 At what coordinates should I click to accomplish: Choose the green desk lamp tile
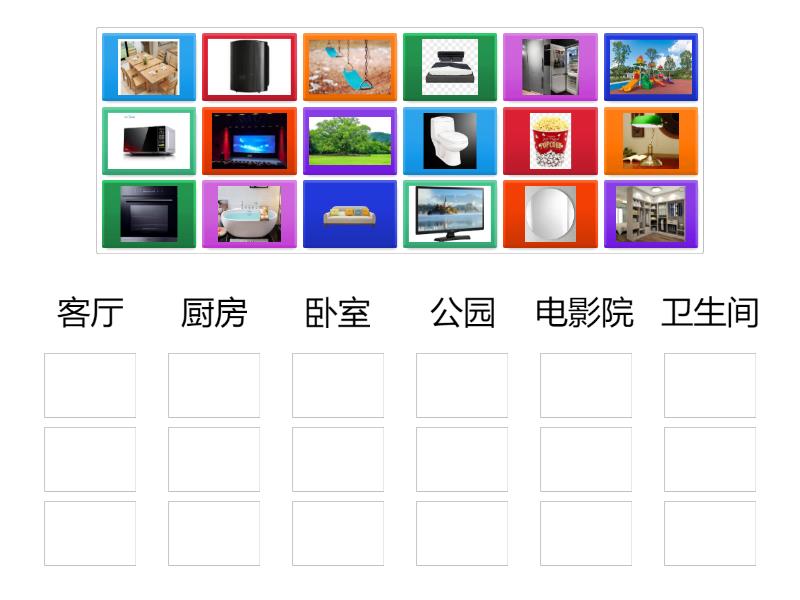click(x=650, y=141)
